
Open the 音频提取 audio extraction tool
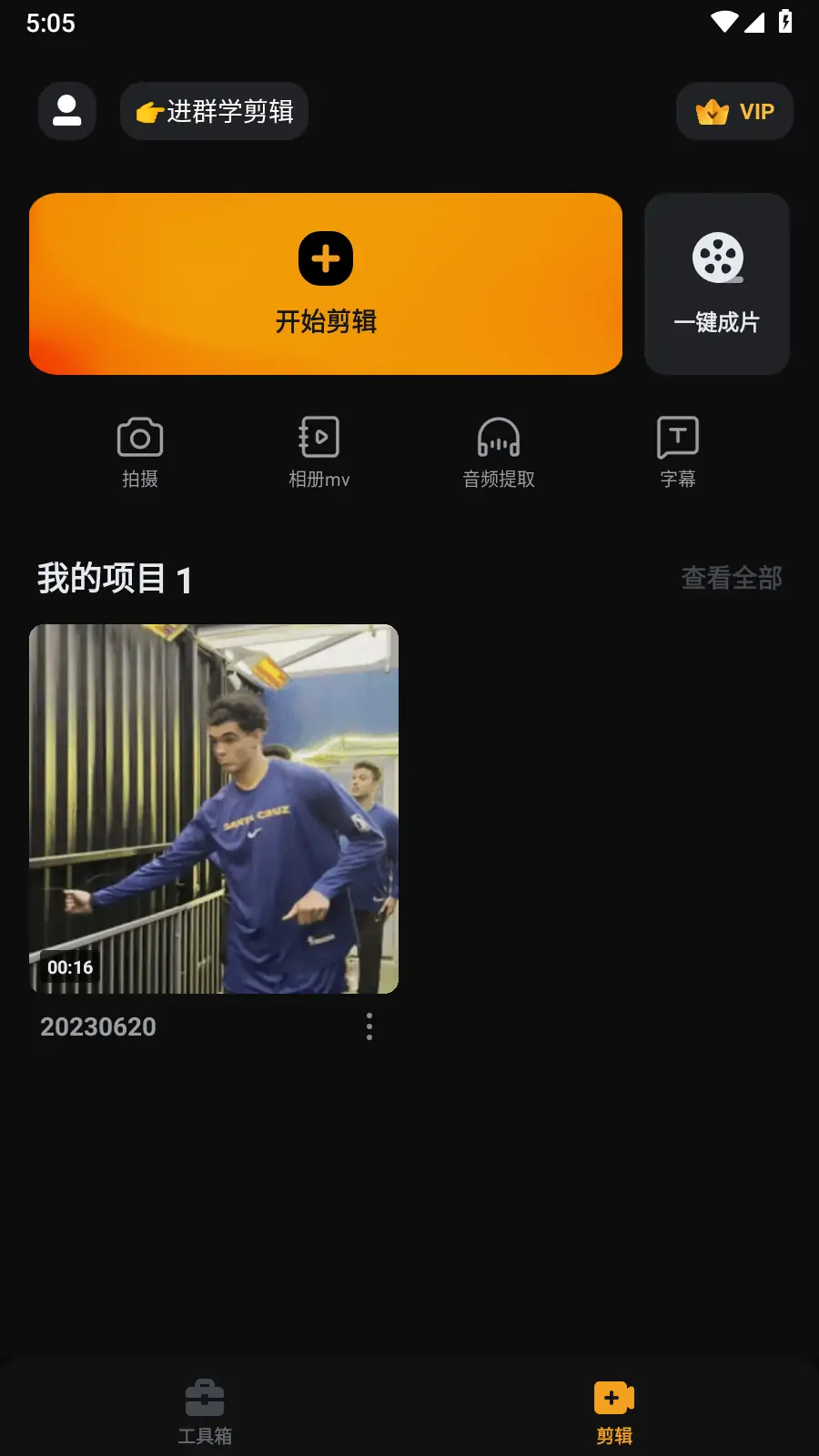click(x=499, y=450)
